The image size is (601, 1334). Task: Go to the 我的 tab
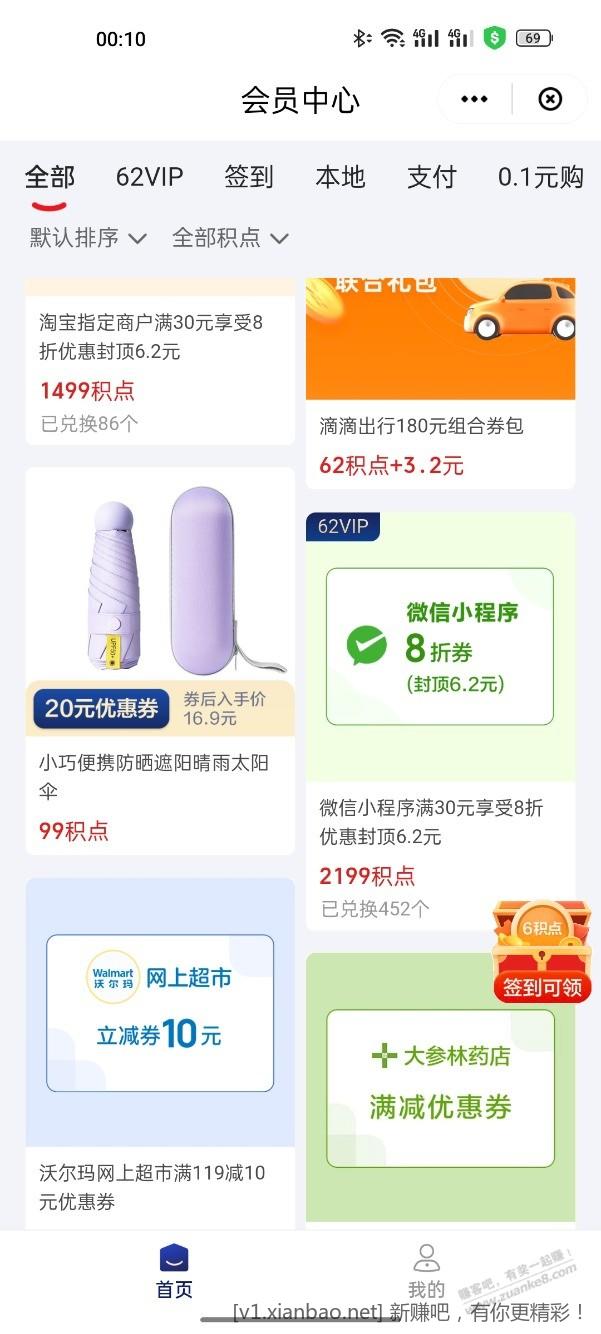426,1271
